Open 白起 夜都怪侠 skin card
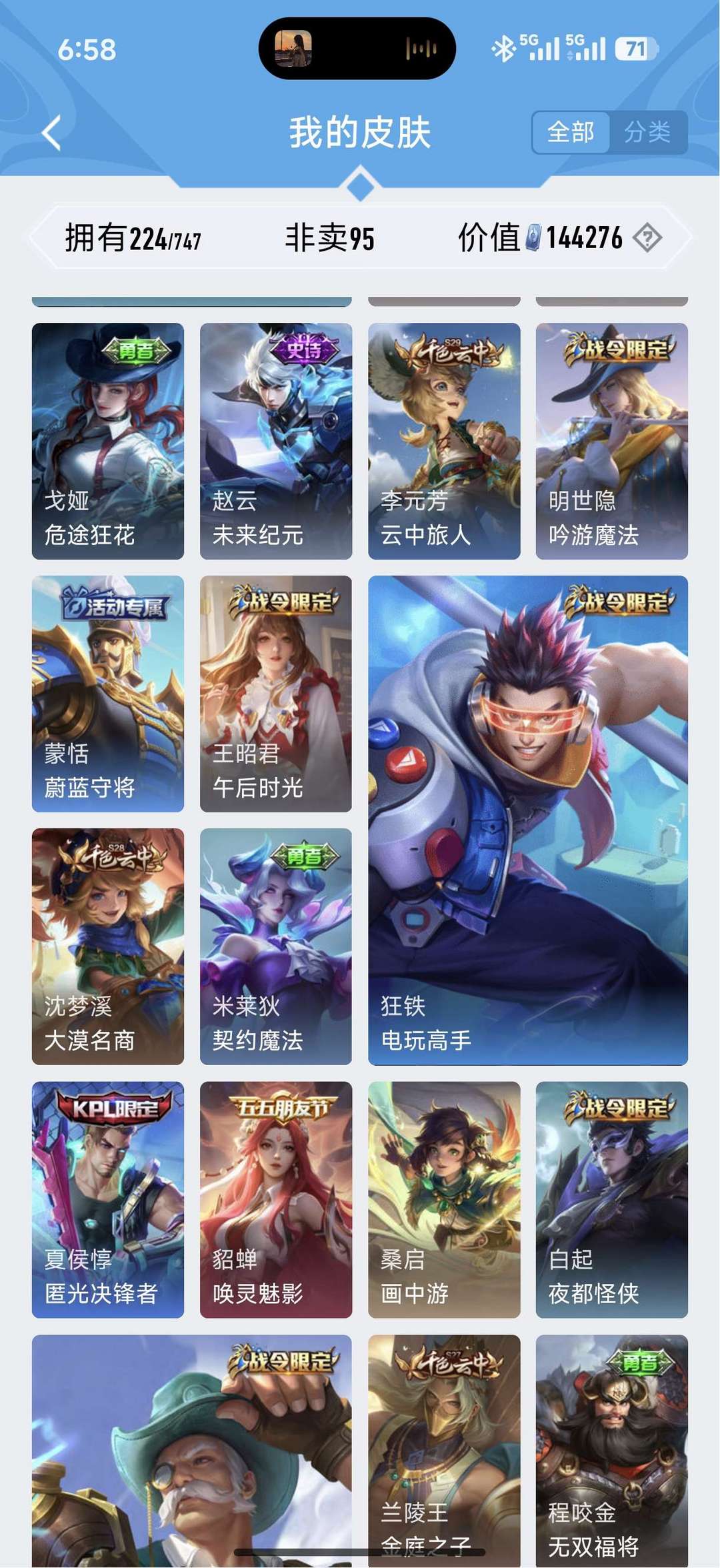This screenshot has height=1568, width=720. 611,1199
